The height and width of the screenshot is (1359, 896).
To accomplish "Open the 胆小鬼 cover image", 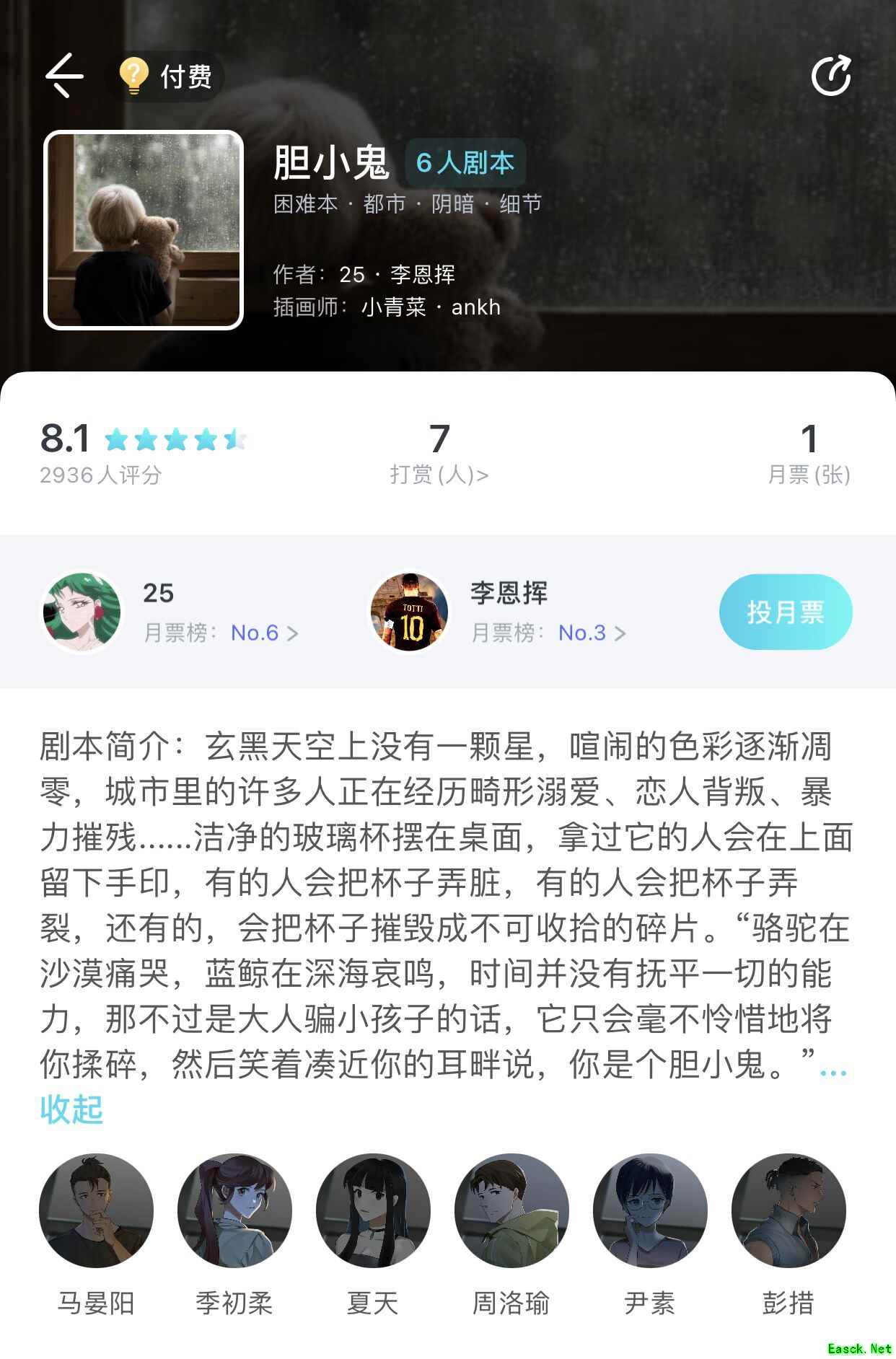I will click(144, 230).
